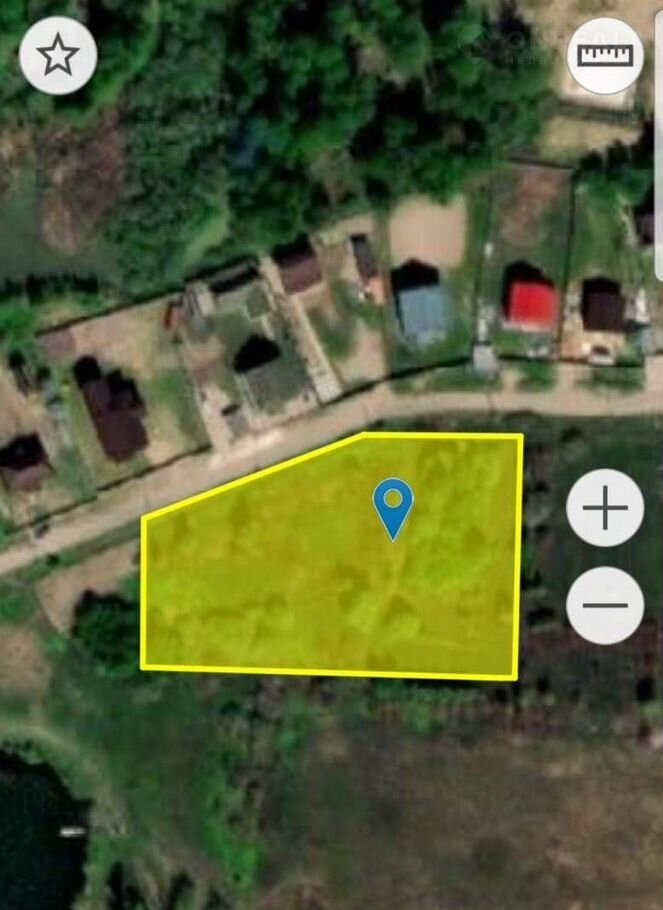Add this plot to favorites with the star
Viewport: 663px width, 910px height.
58,56
